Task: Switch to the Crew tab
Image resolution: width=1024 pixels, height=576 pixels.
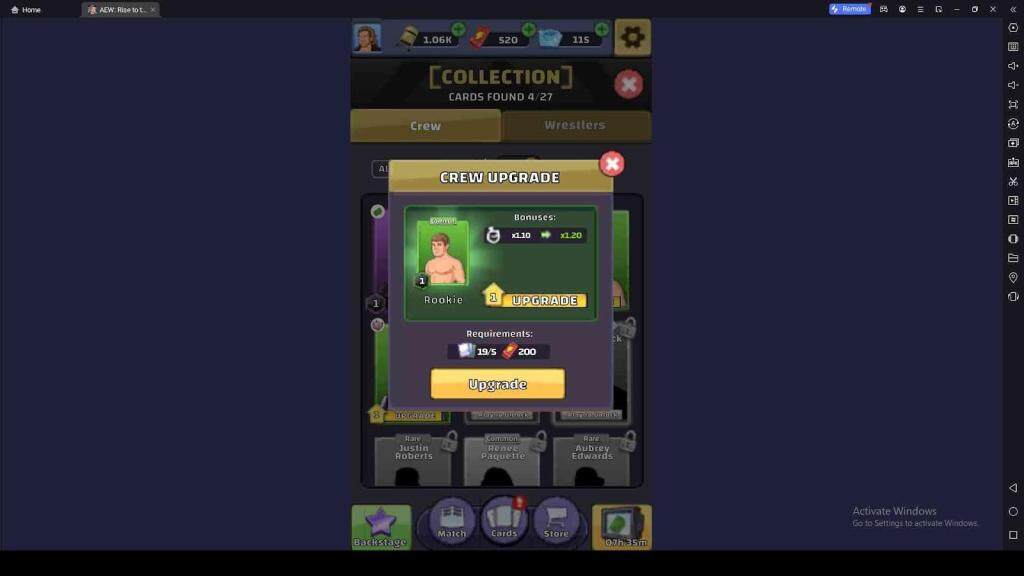Action: coord(425,126)
